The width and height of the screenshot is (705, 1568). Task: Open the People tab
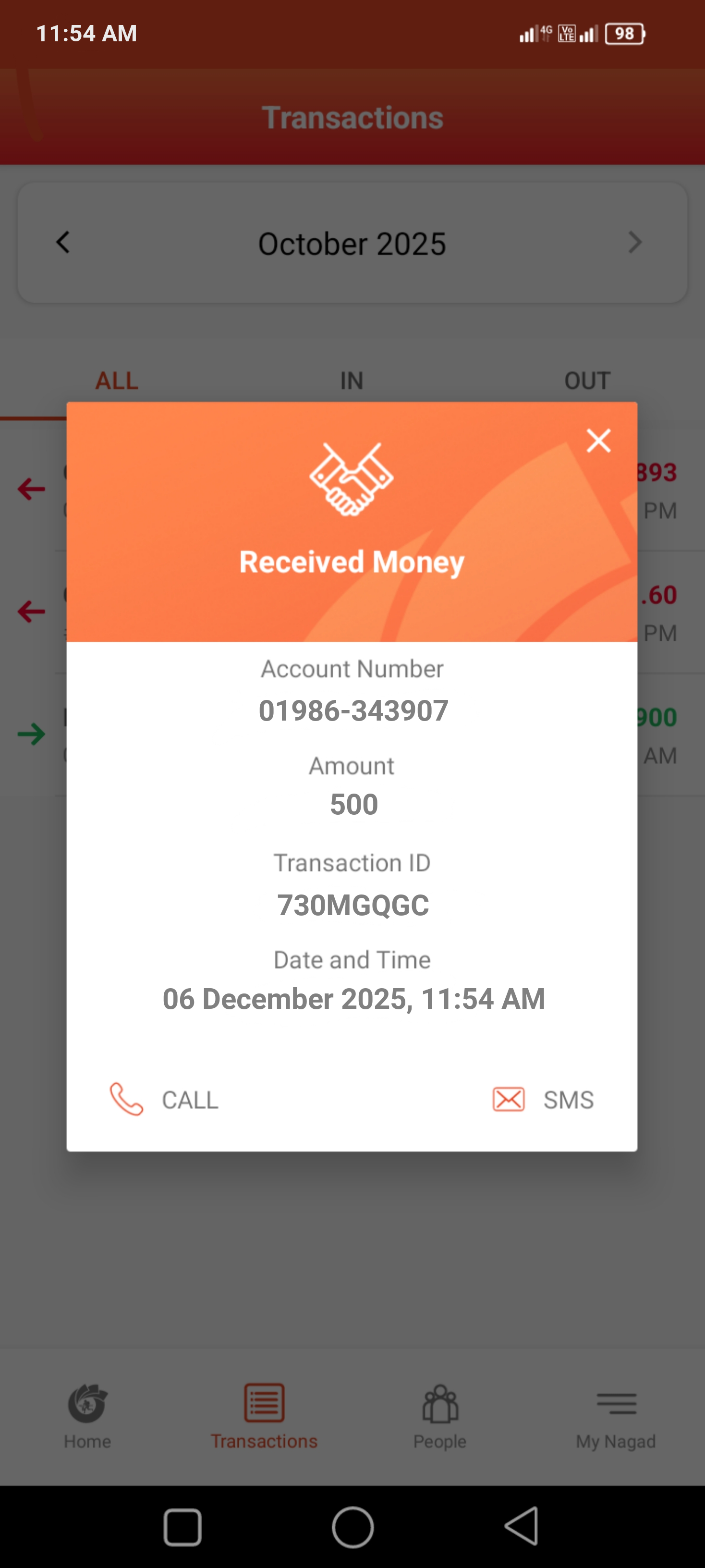440,1416
